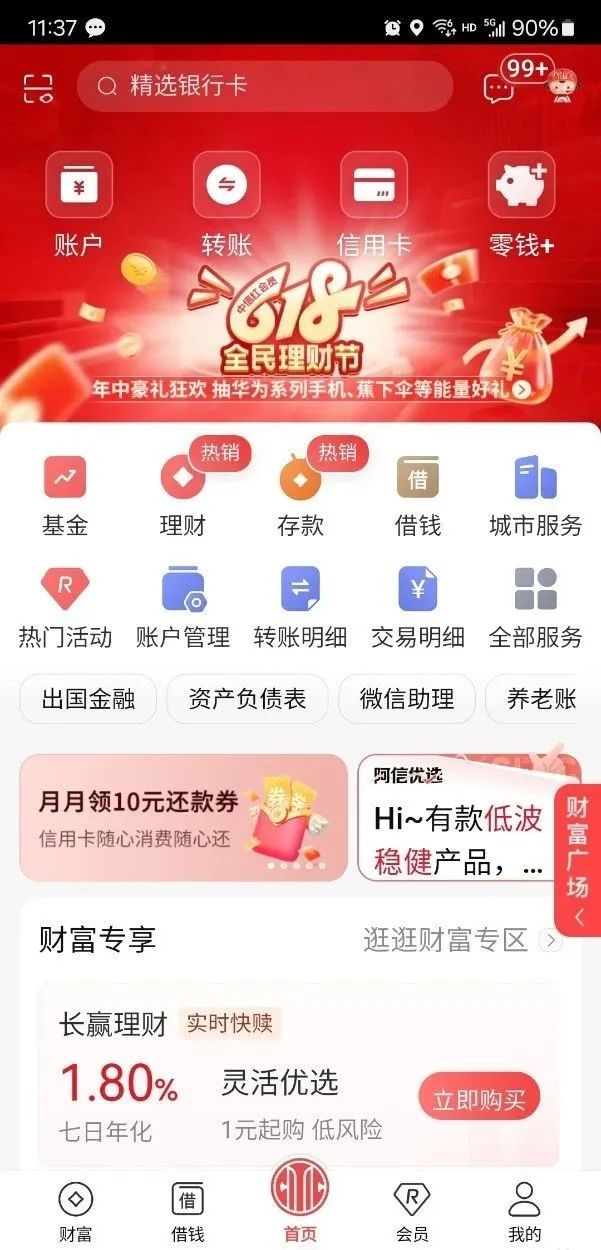
Task: Open the customer service avatar
Action: tap(566, 86)
